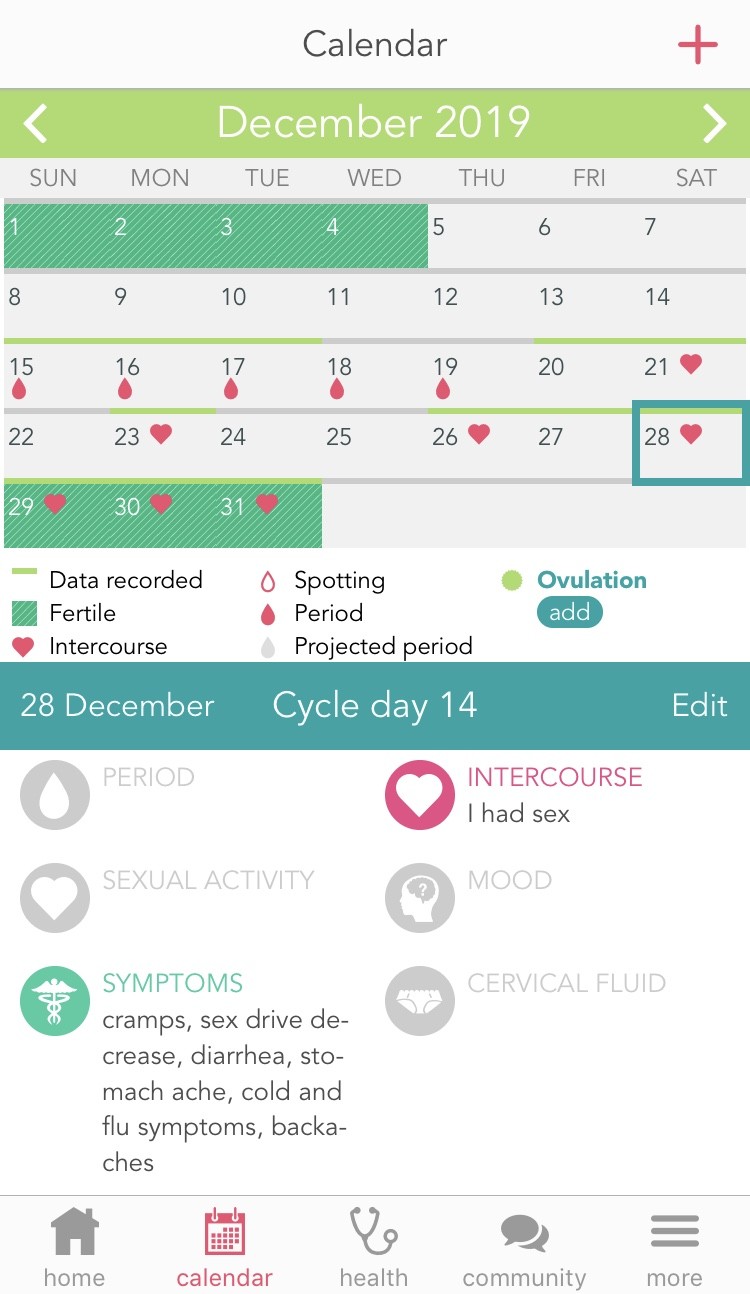Edit the 28 December entry
This screenshot has height=1294, width=750.
(699, 705)
